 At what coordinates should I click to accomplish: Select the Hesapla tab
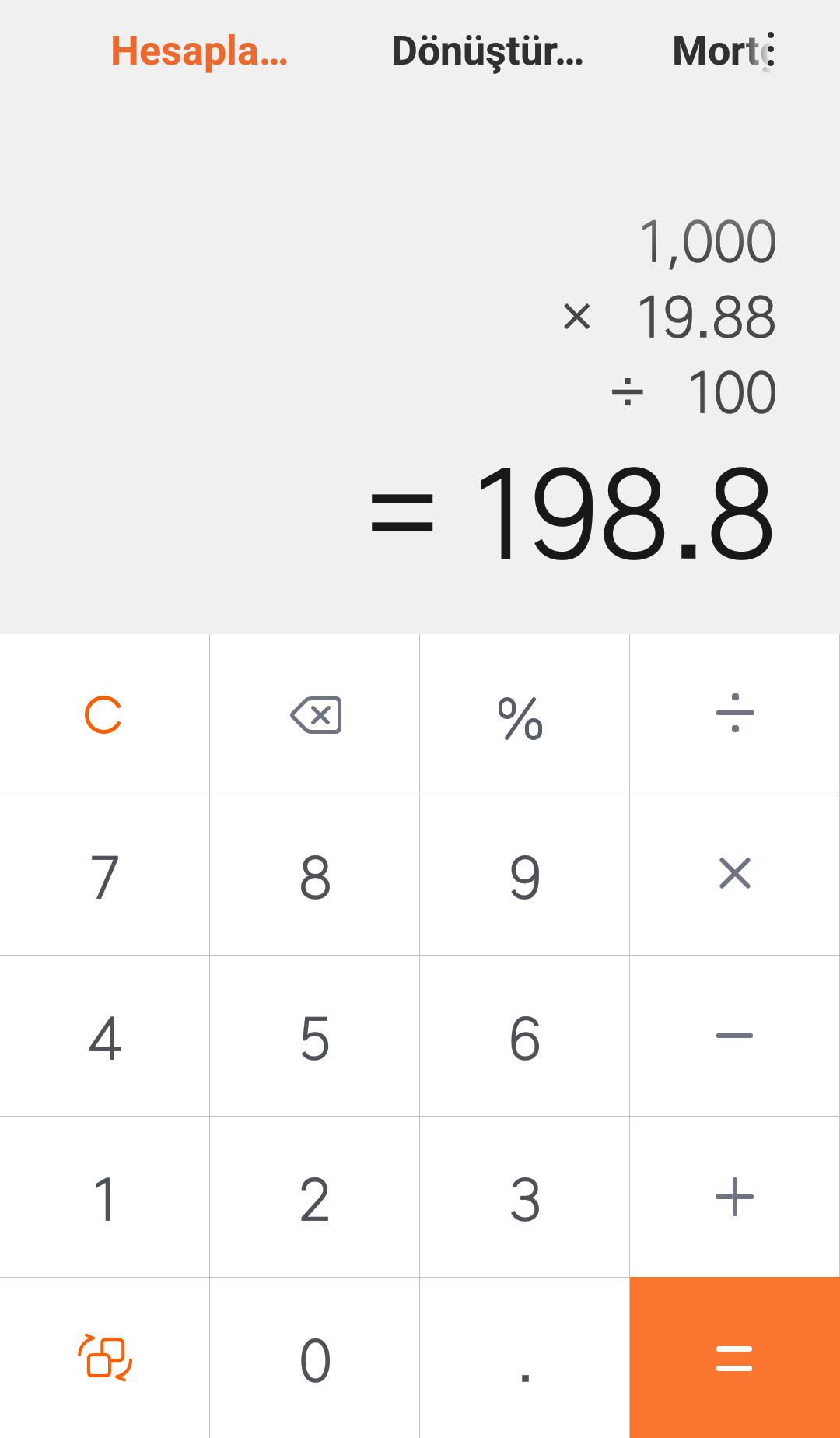[x=199, y=51]
